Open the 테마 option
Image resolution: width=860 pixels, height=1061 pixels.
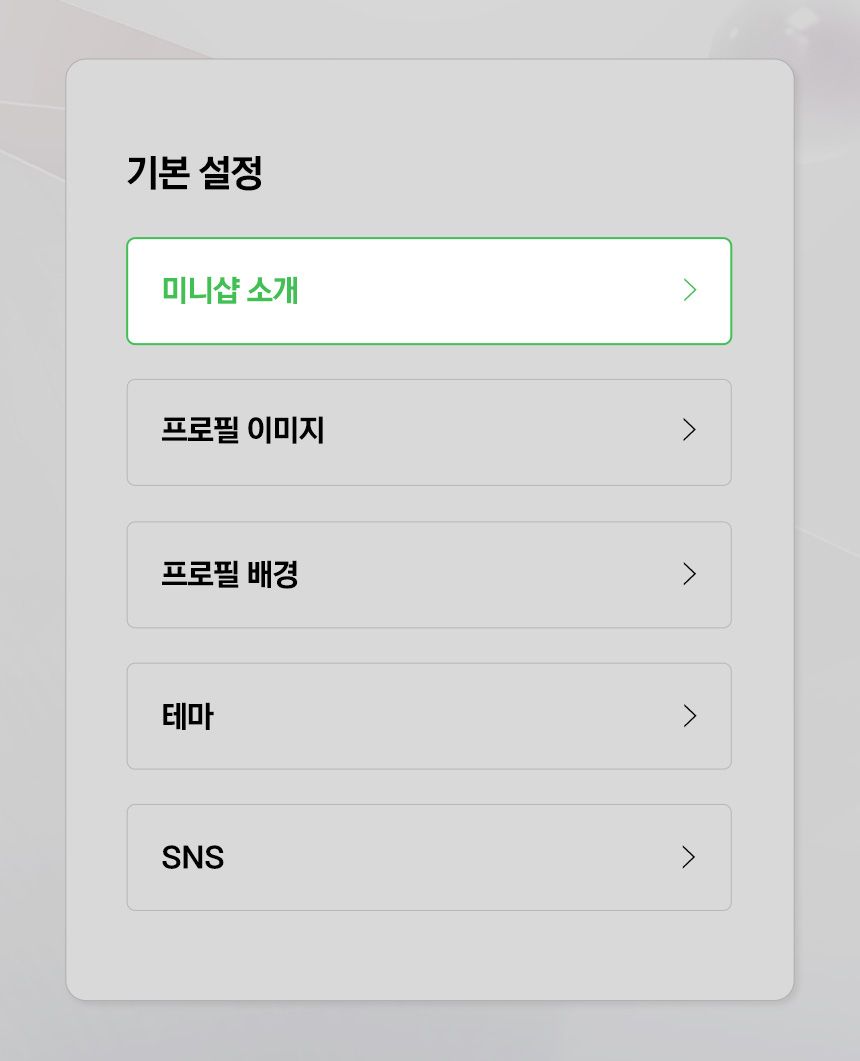428,716
